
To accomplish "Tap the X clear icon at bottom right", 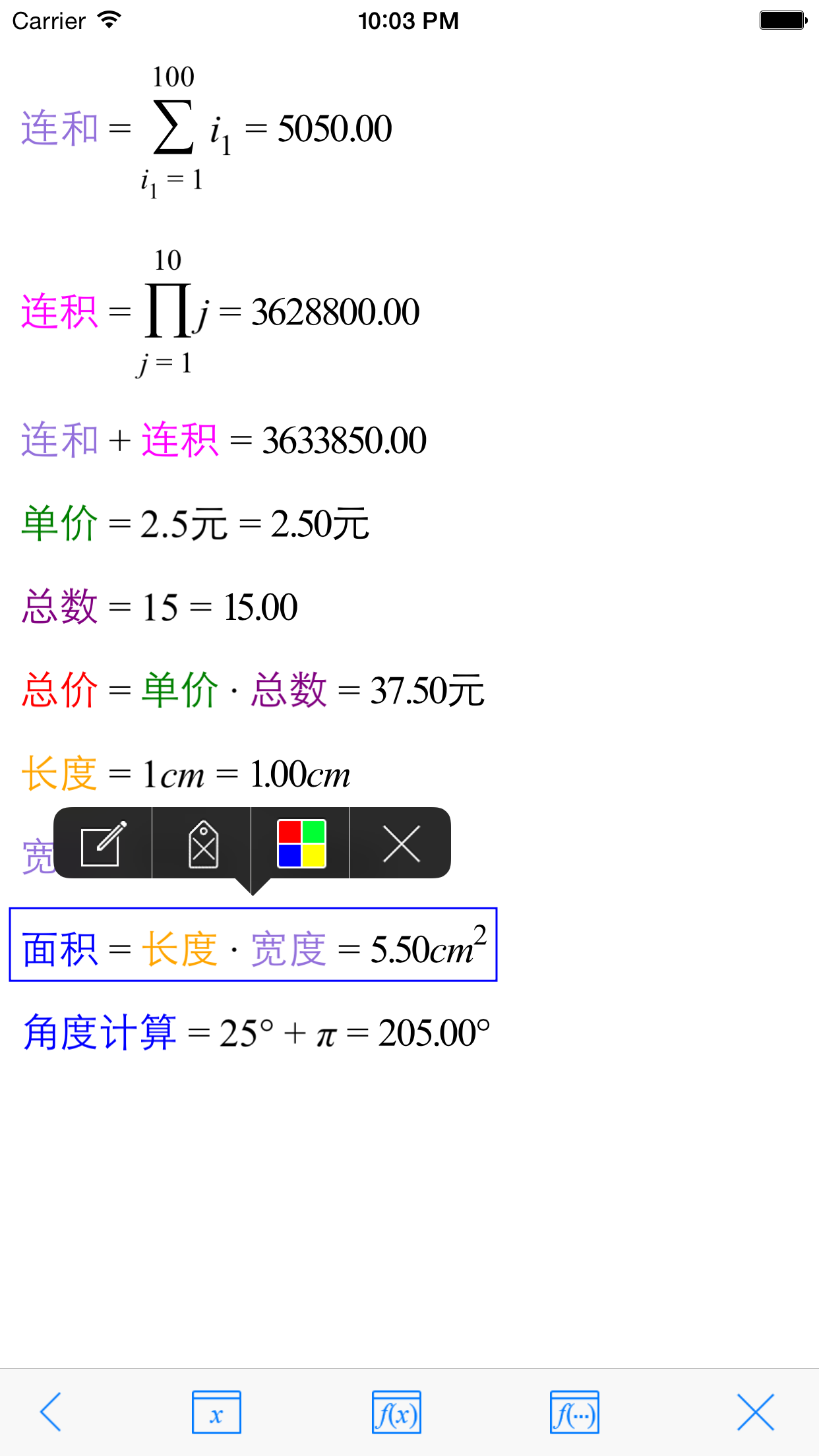I will (756, 1412).
